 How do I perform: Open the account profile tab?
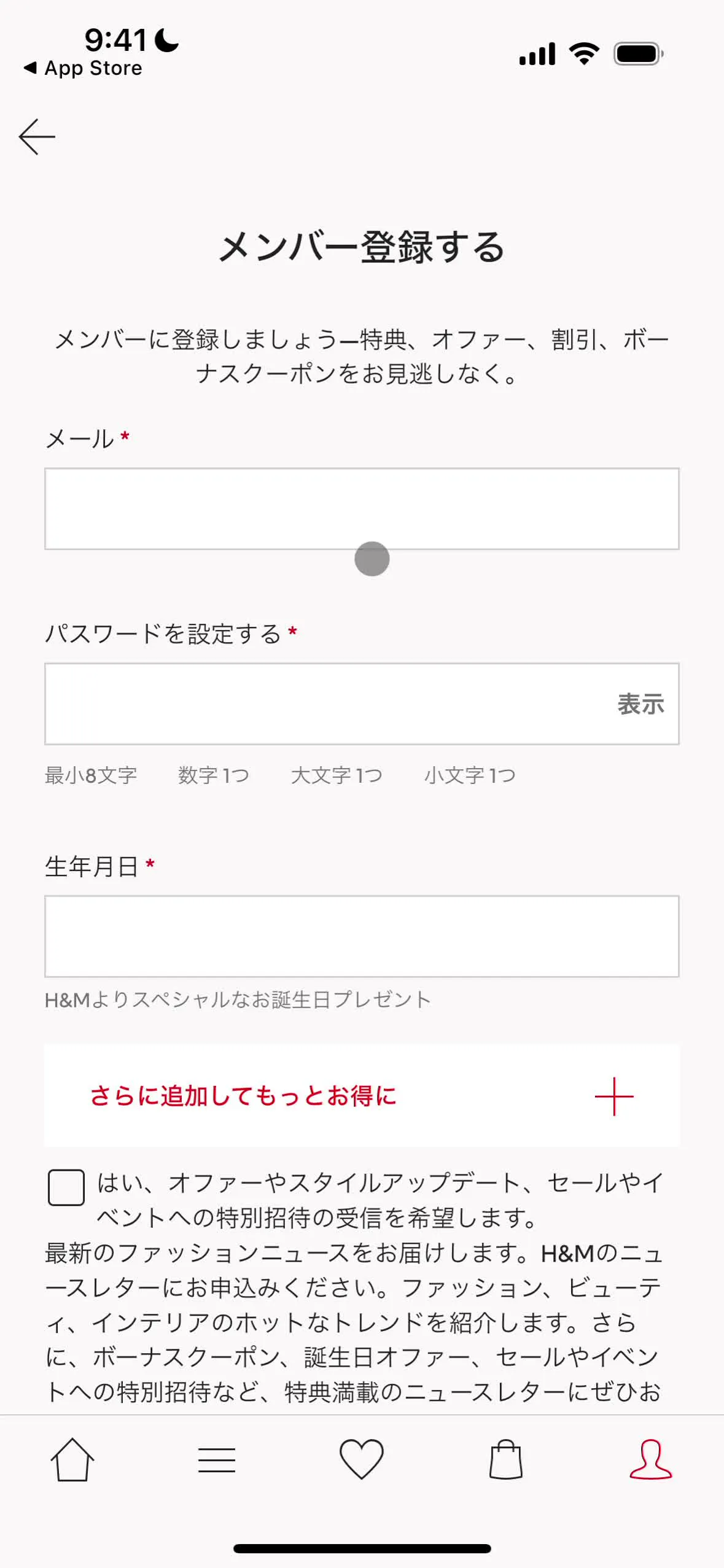tap(650, 1459)
